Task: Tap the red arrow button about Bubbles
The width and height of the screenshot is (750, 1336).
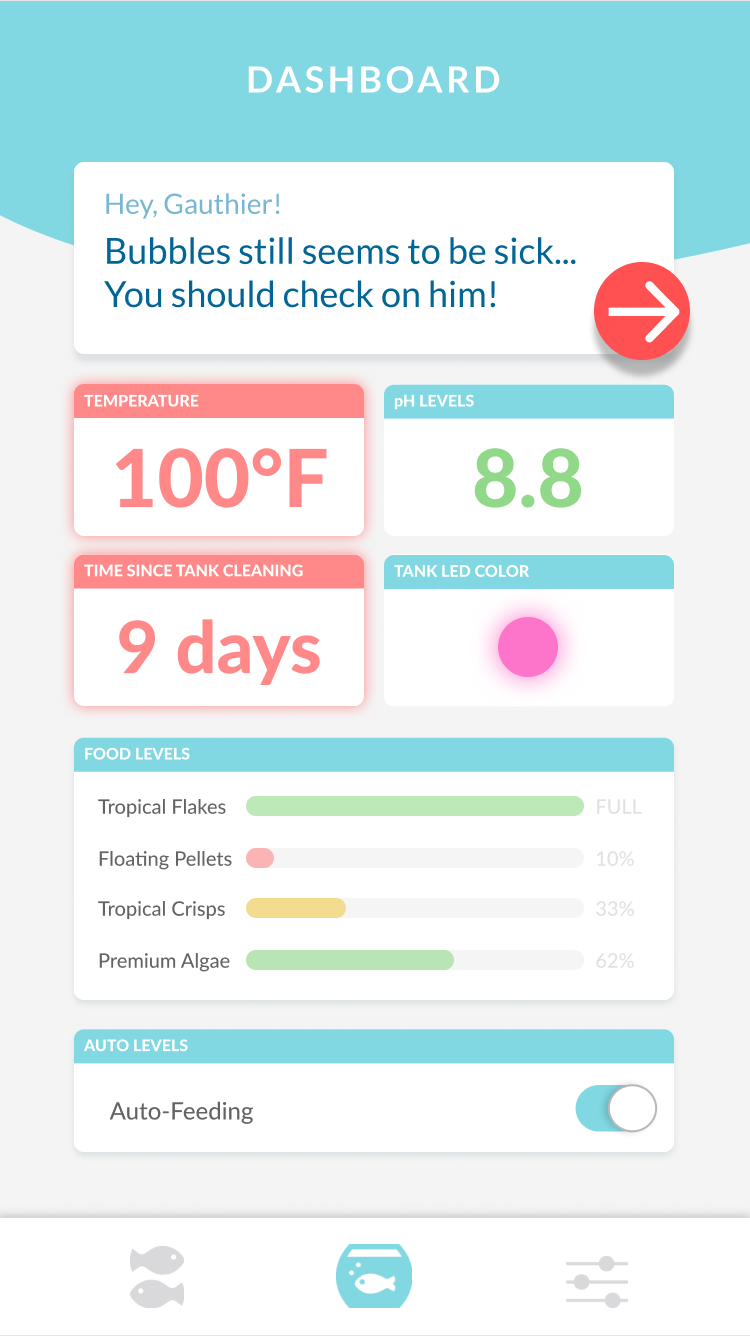Action: 642,310
